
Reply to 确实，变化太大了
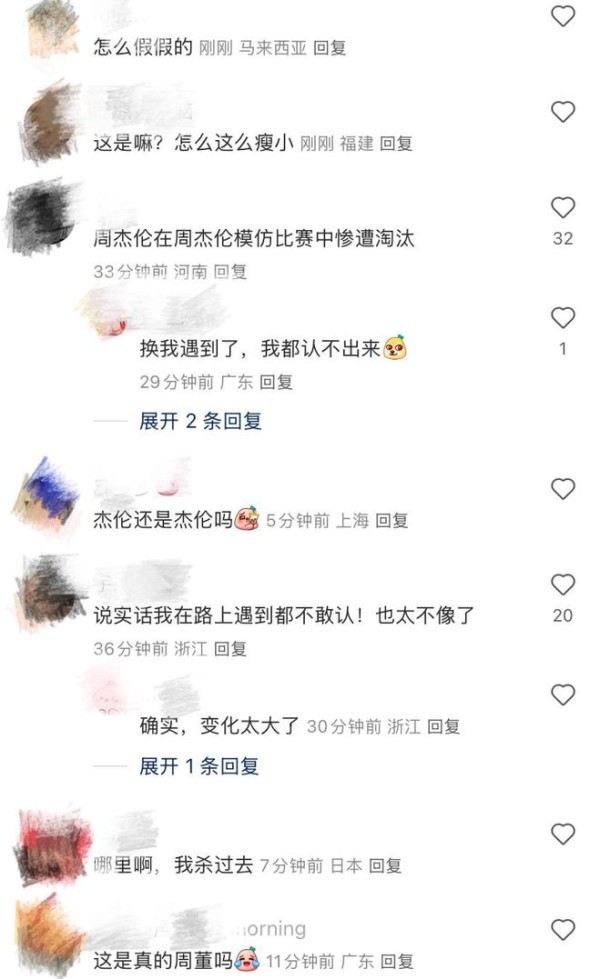tap(443, 727)
